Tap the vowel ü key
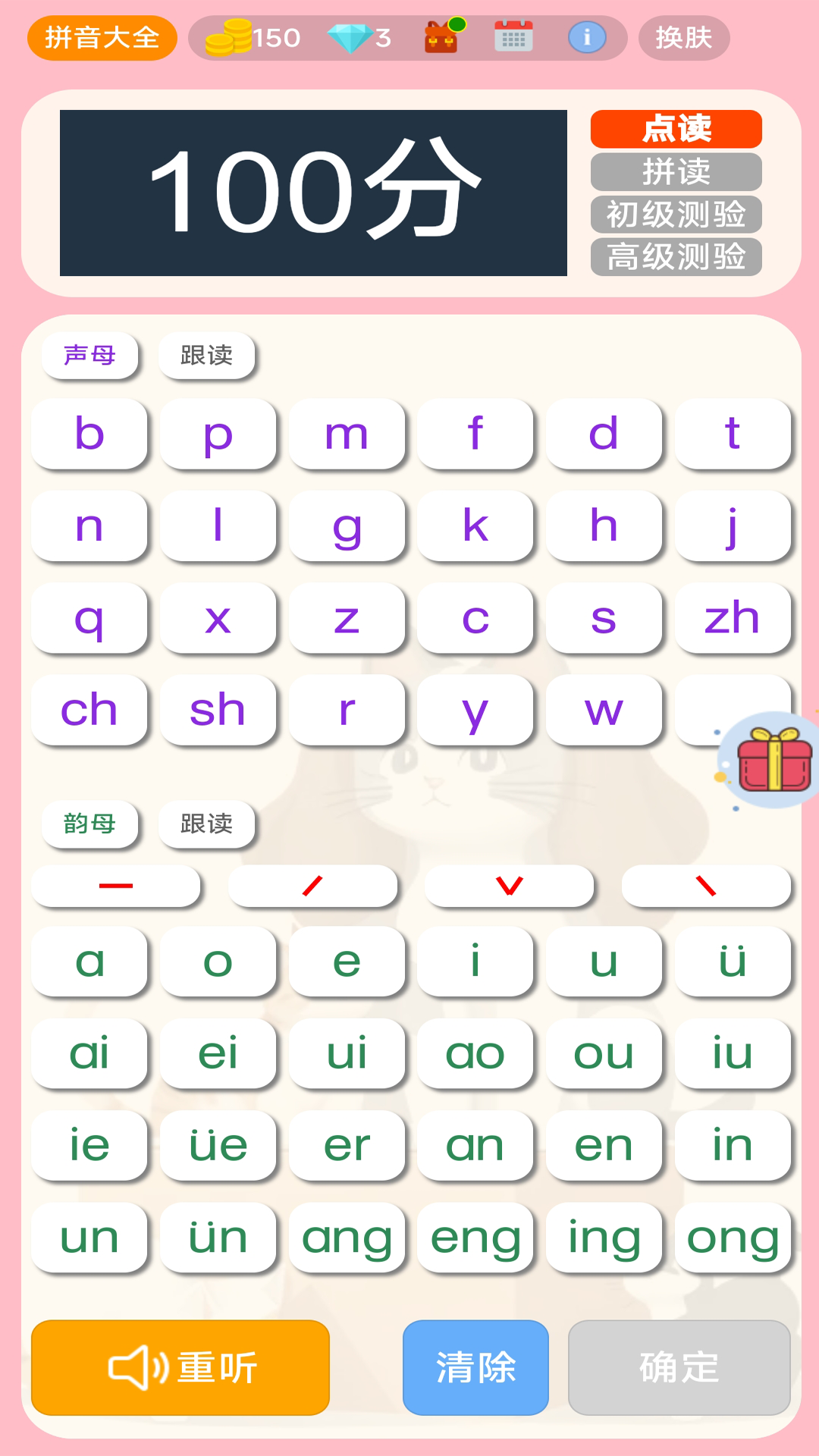Image resolution: width=819 pixels, height=1456 pixels. [732, 962]
